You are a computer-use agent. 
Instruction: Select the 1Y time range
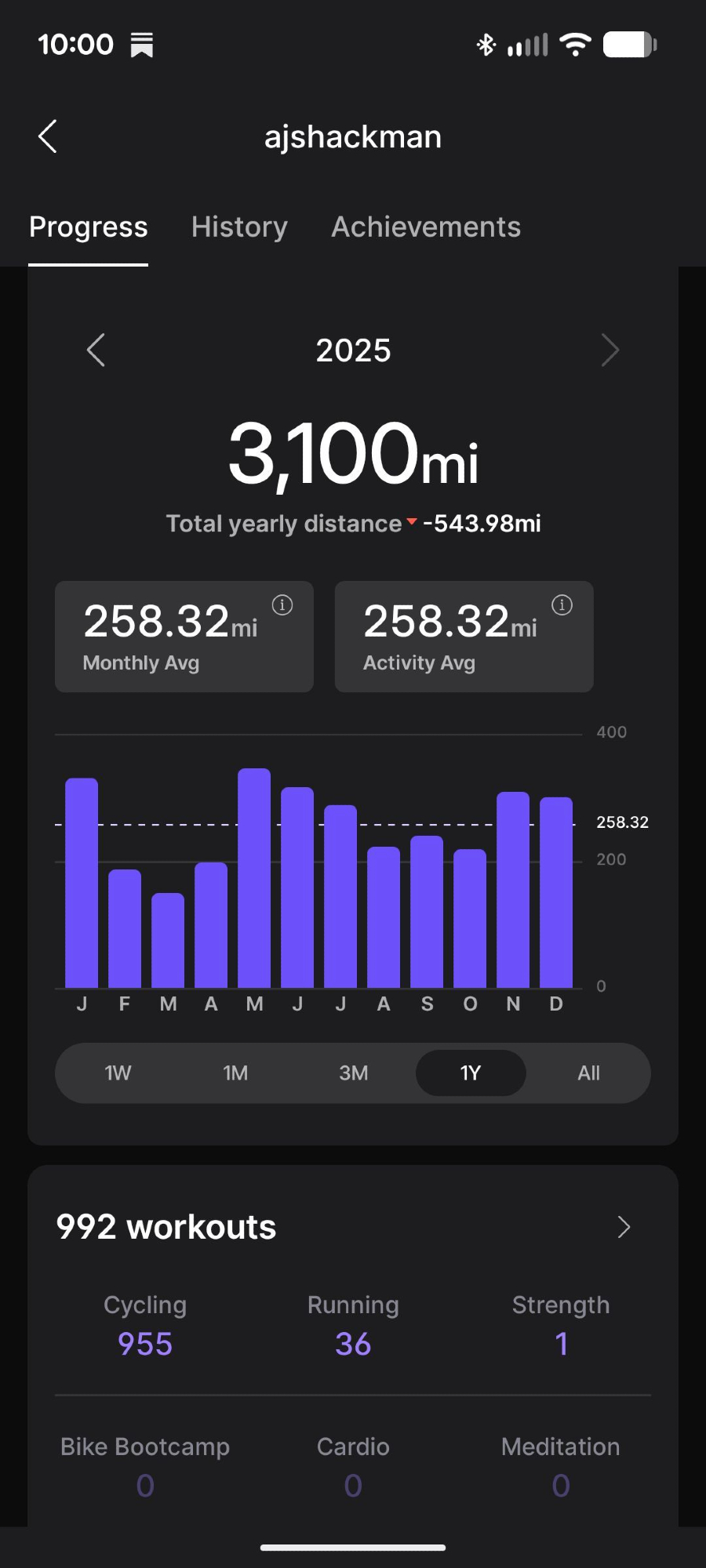471,1073
